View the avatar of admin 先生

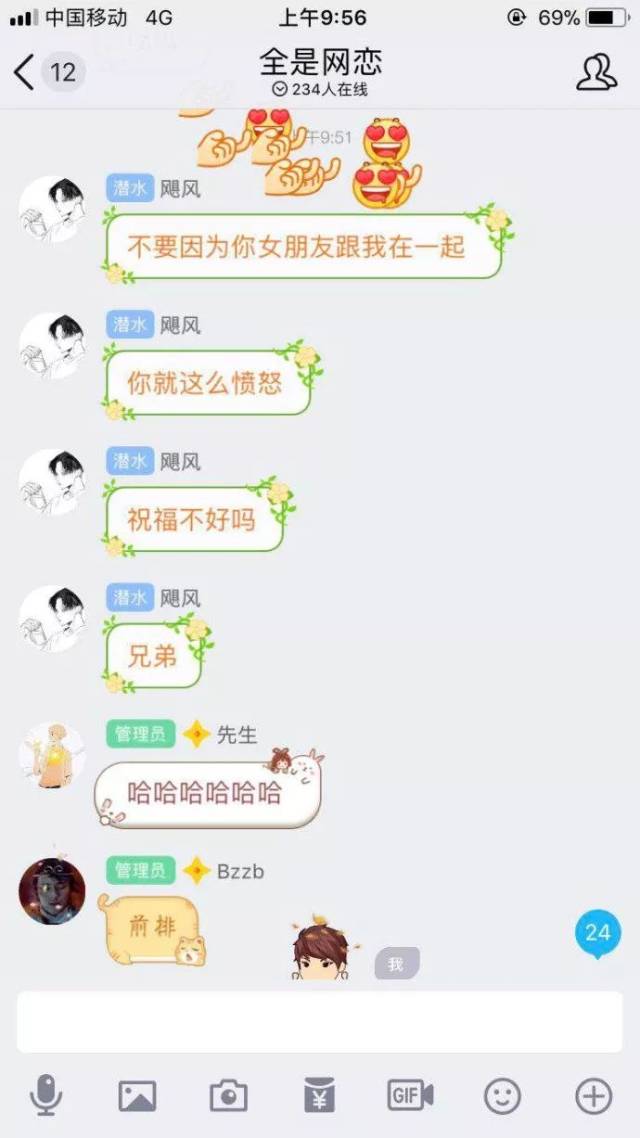coord(52,756)
